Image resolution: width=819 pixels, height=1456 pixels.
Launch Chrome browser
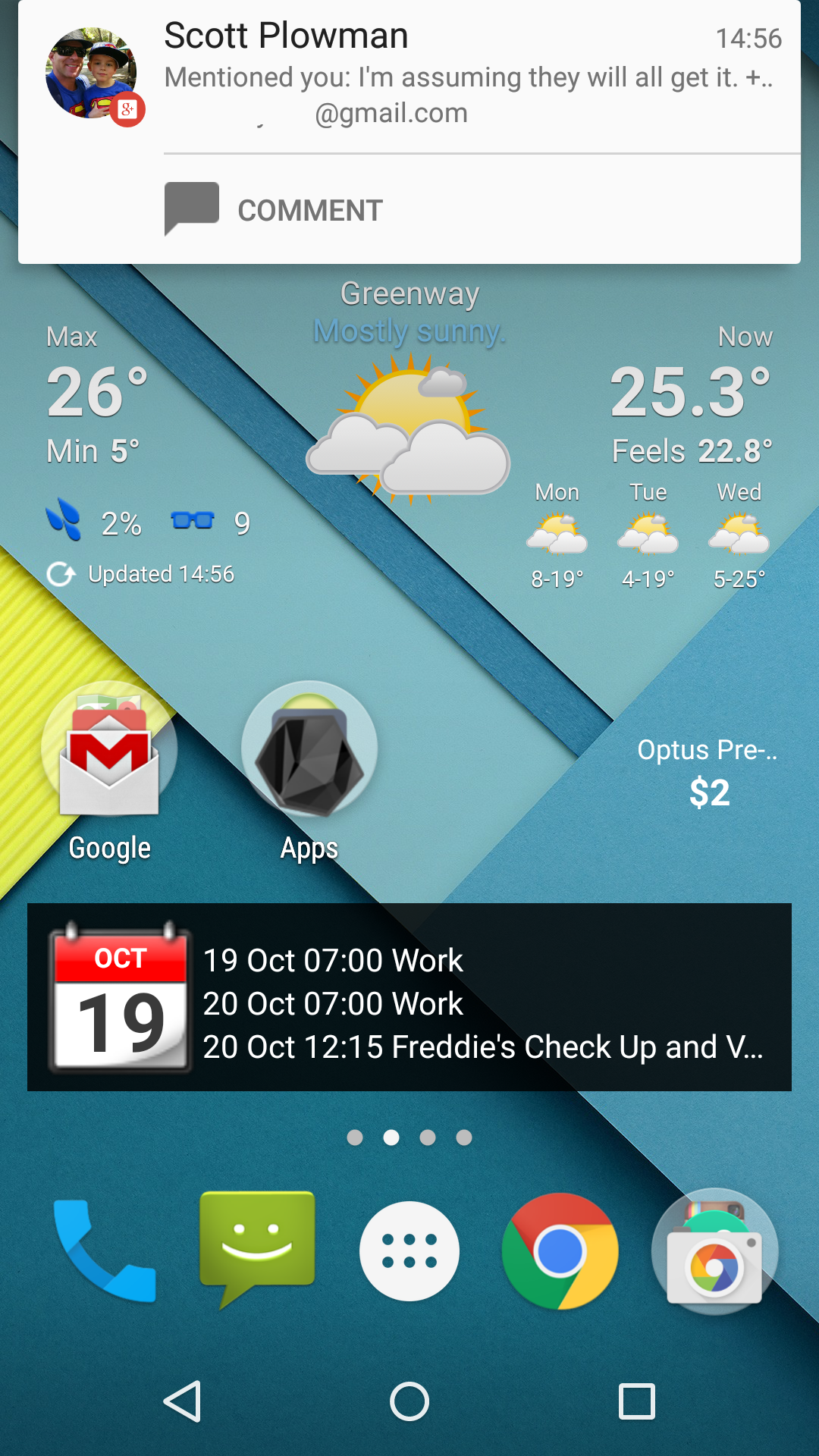click(x=560, y=1251)
